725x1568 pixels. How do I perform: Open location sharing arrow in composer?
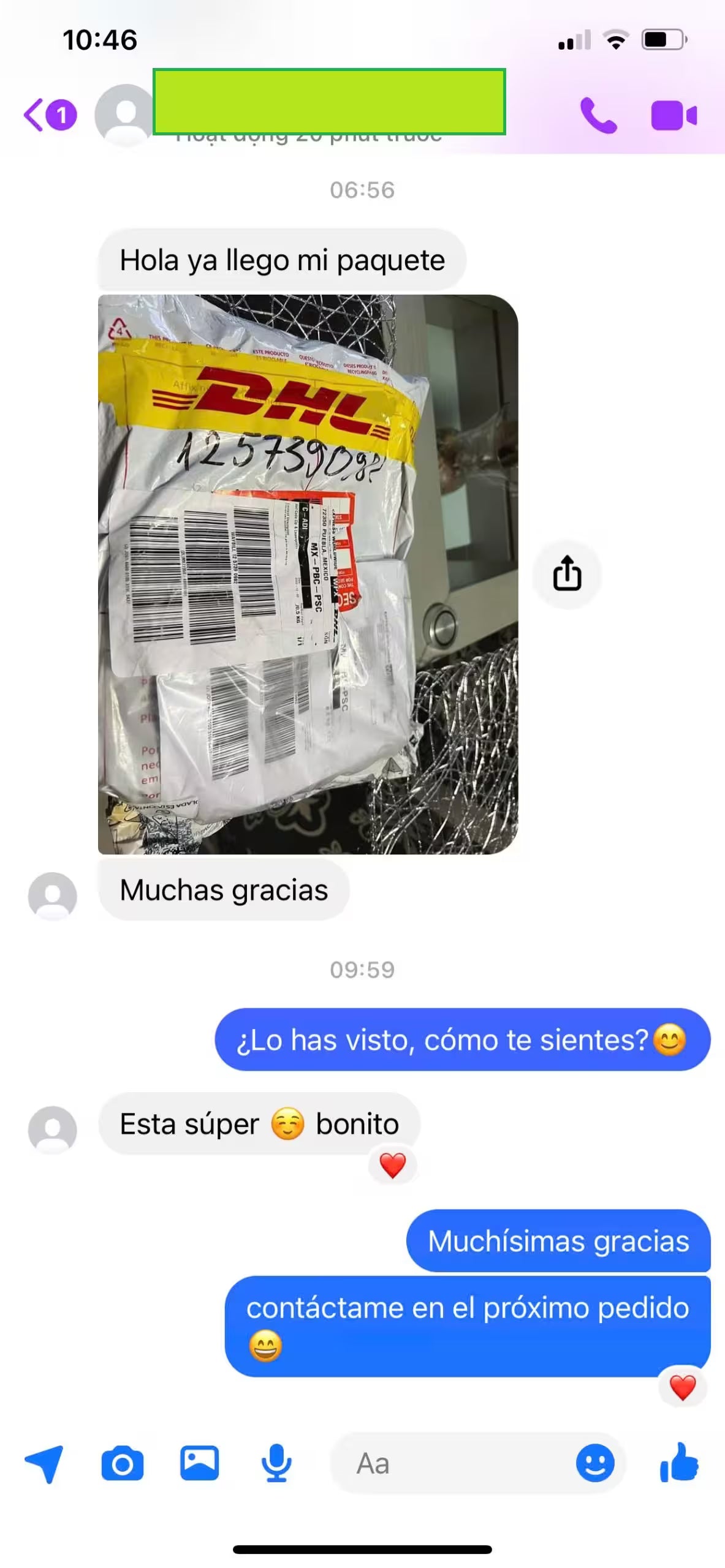click(44, 1463)
